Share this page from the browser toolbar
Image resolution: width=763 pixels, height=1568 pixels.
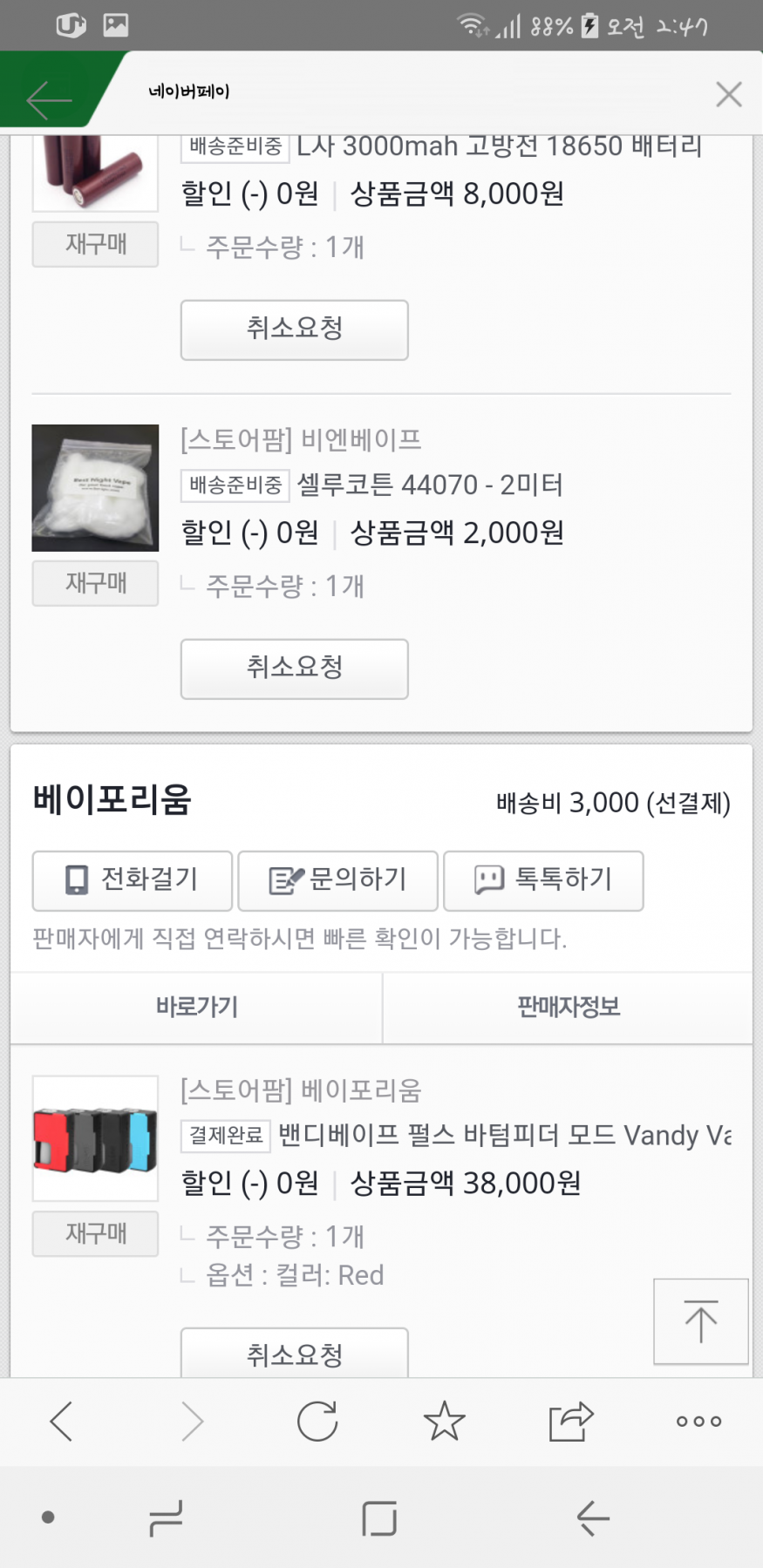pos(570,1422)
